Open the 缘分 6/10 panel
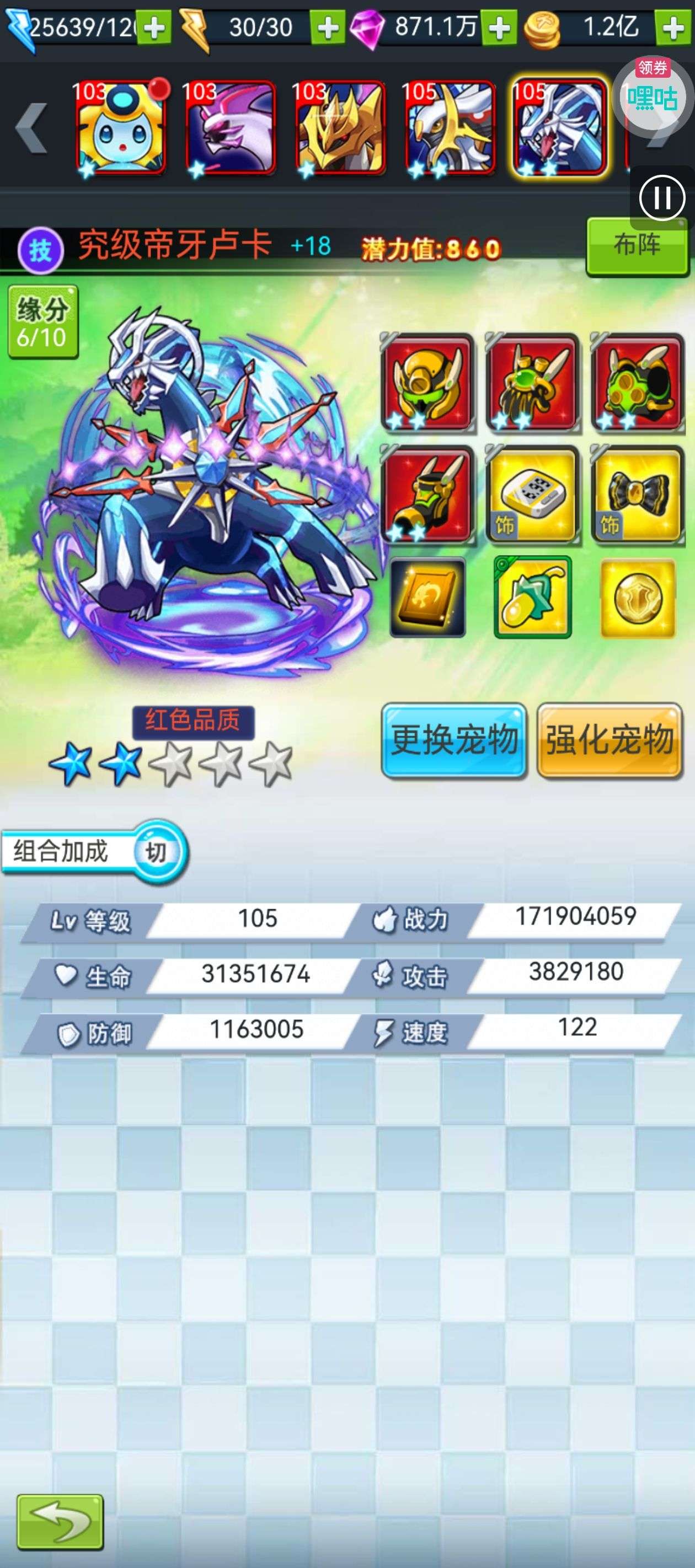The height and width of the screenshot is (1568, 695). (x=42, y=321)
